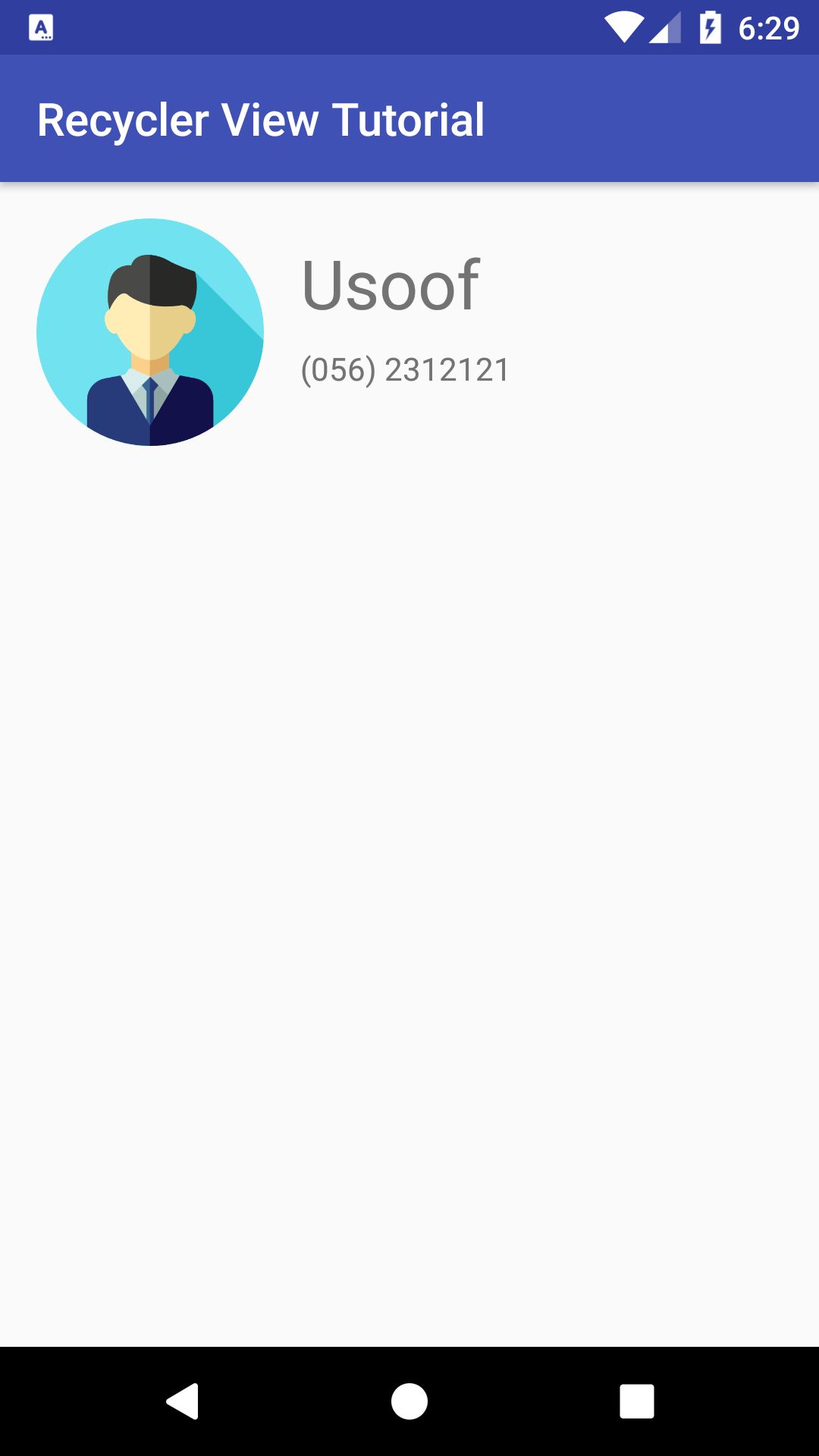Open the recent apps overview
Viewport: 819px width, 1456px height.
click(637, 1401)
